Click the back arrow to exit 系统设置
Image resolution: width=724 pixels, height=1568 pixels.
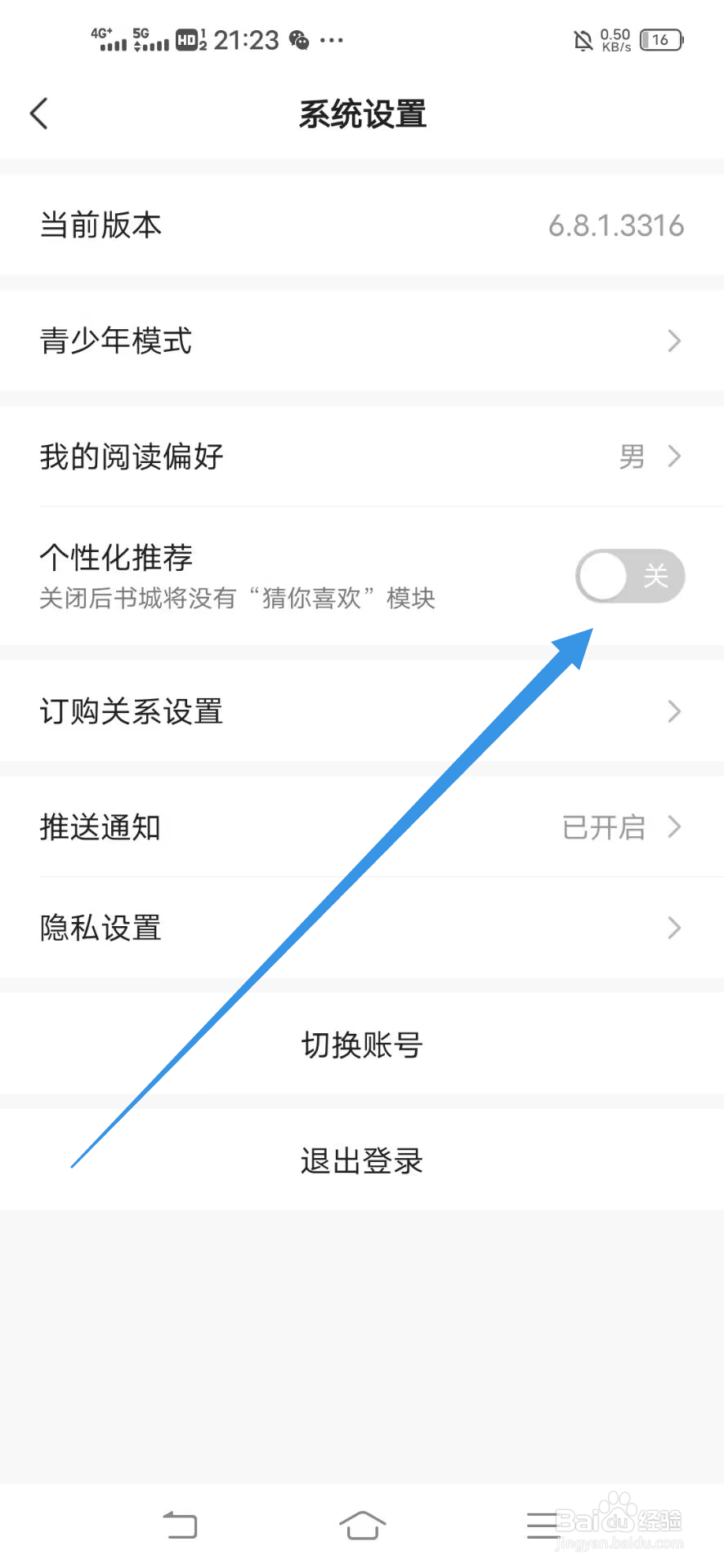click(x=39, y=114)
